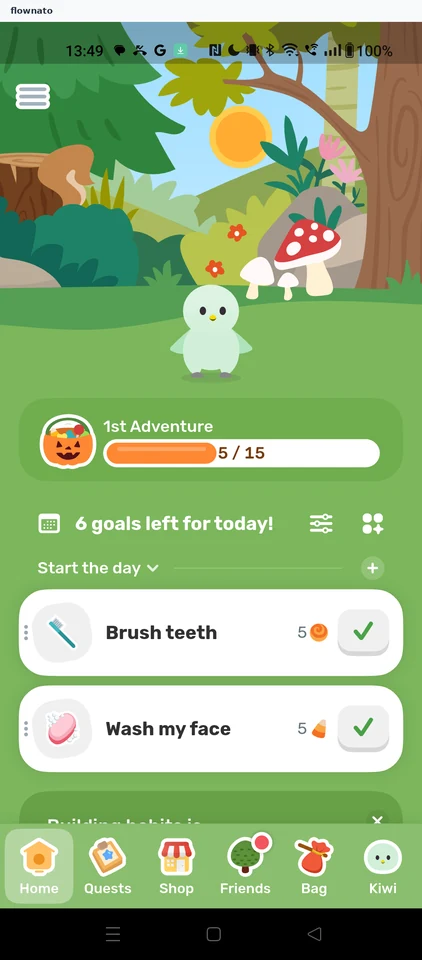This screenshot has width=422, height=960.
Task: Open the 1st Adventure progress card
Action: click(x=211, y=440)
